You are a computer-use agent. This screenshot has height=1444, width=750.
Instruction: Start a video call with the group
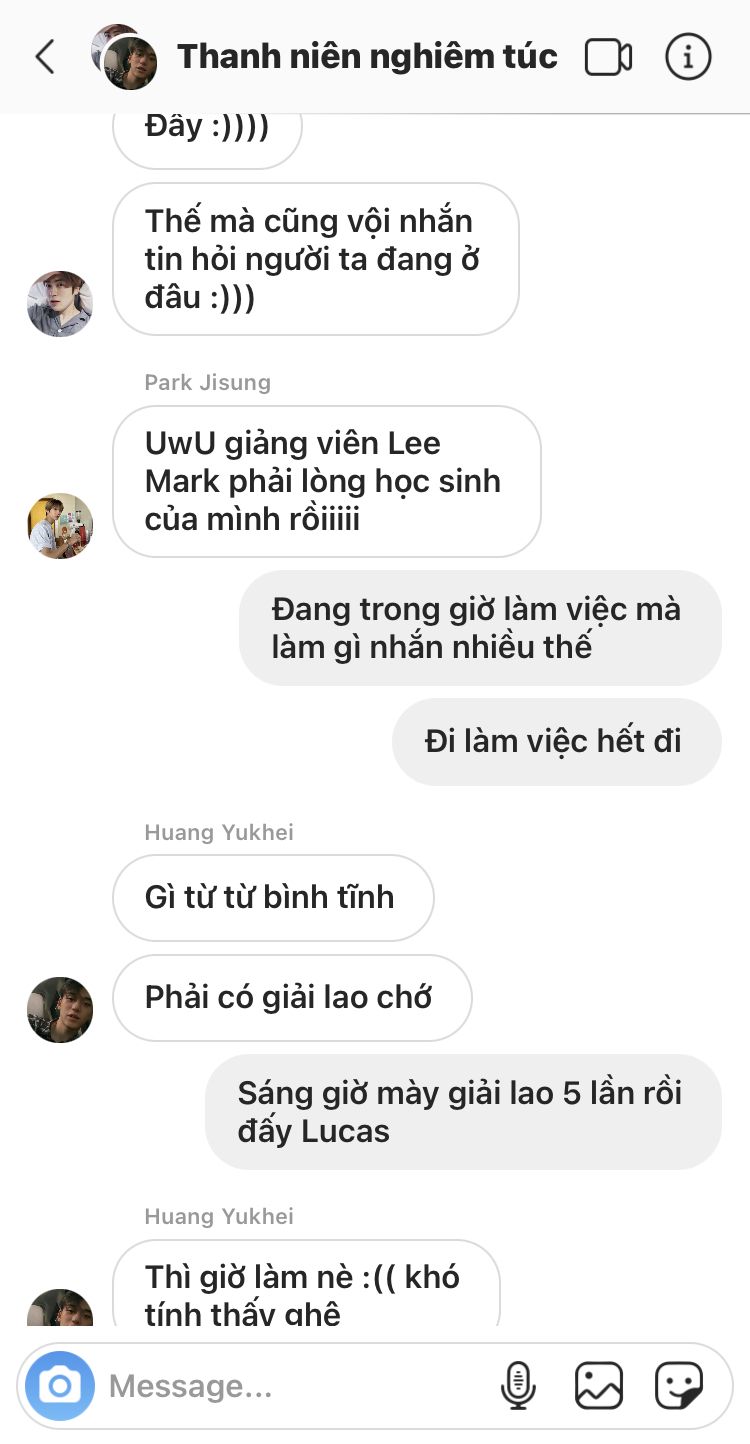[x=608, y=57]
